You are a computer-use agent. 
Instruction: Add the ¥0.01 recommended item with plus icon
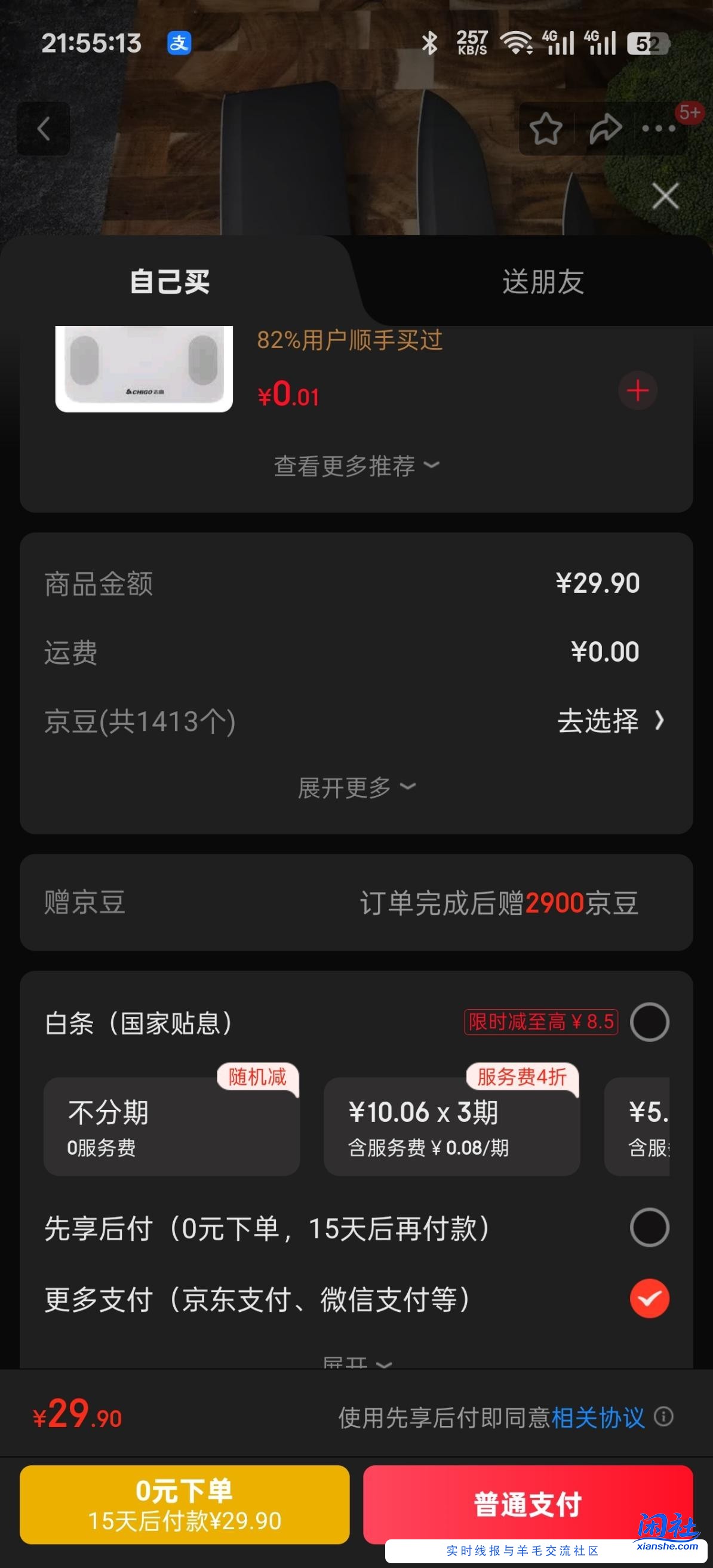click(637, 390)
